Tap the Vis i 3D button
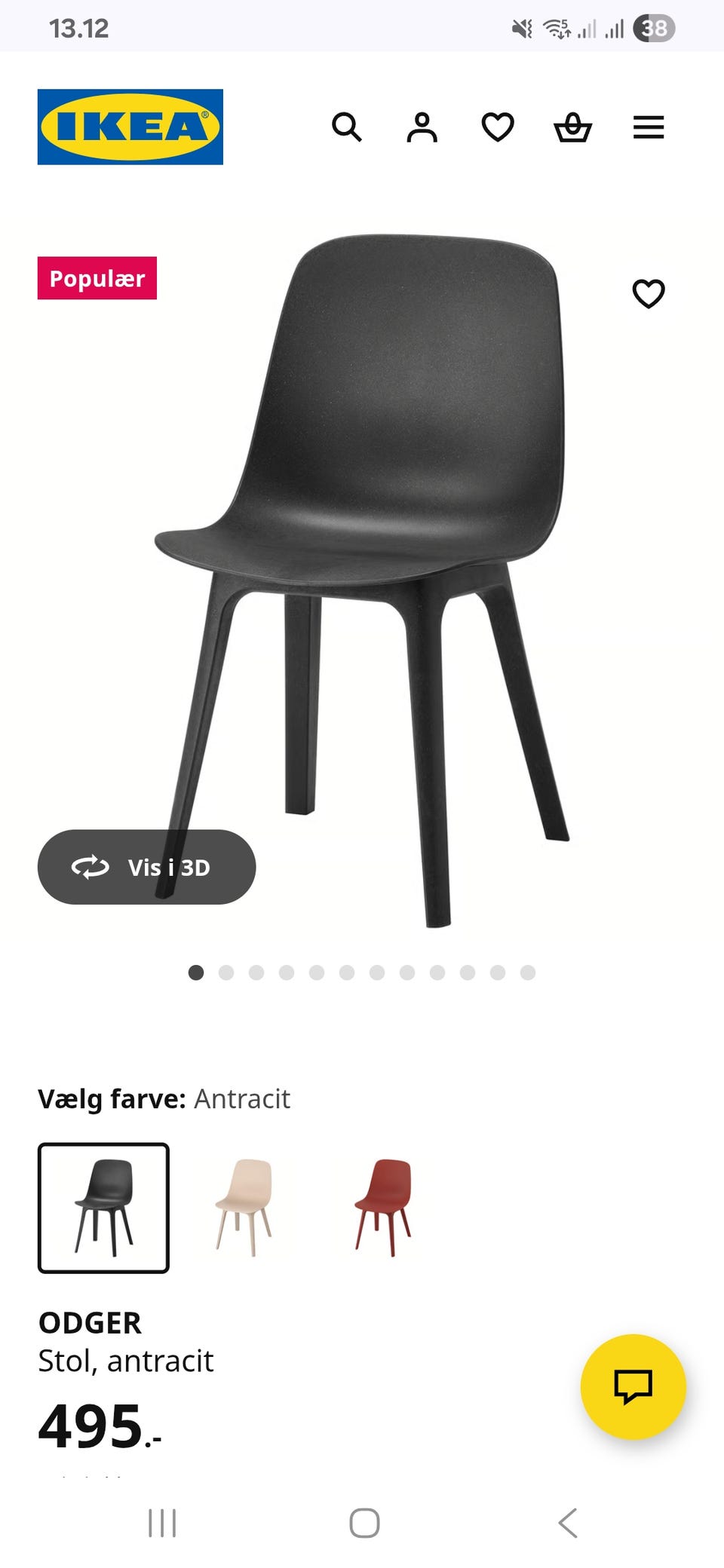Viewport: 724px width, 1568px height. pos(146,867)
